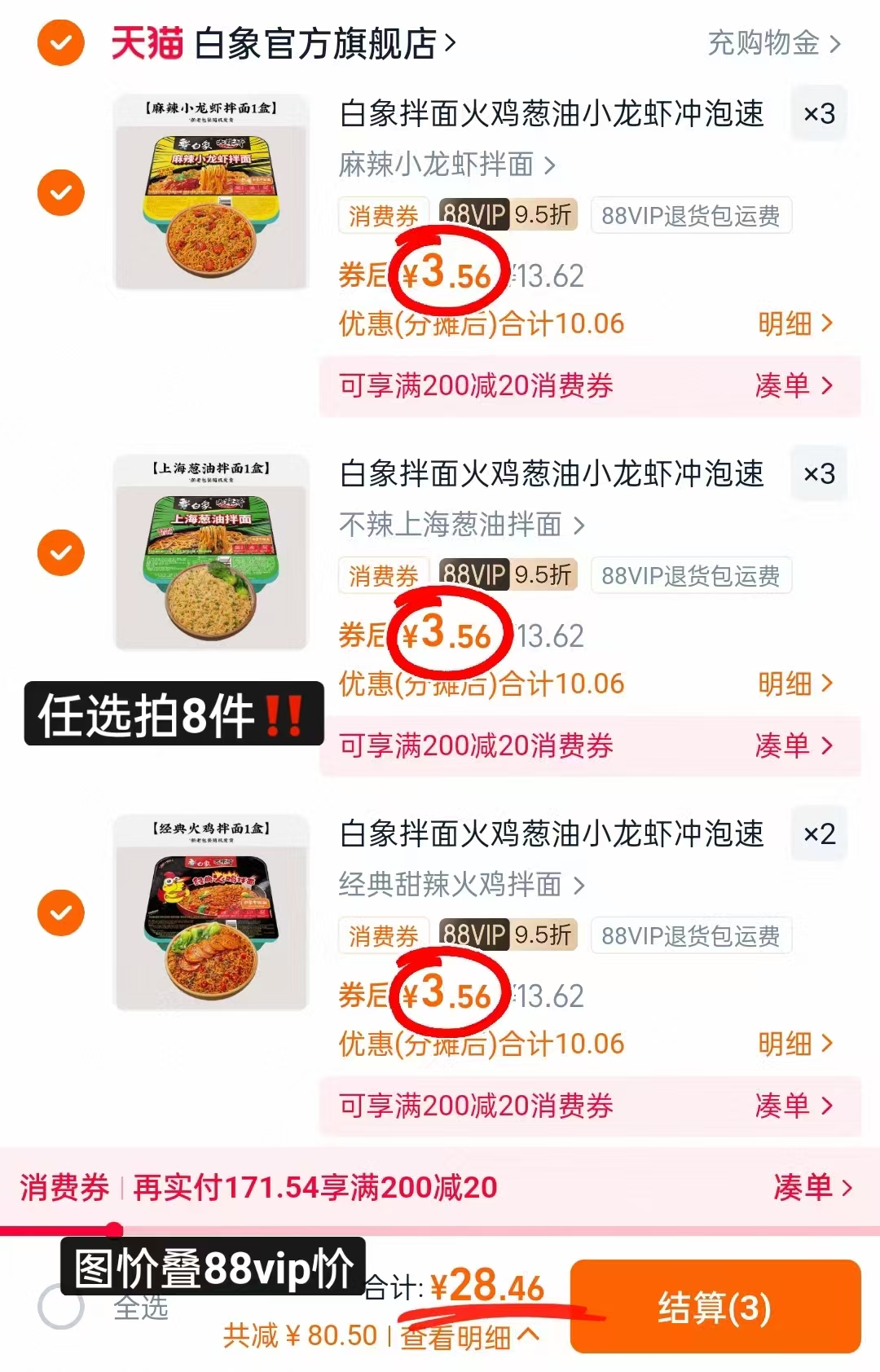Click the 88VIP退货包运费 tag on last item
This screenshot has height=1372, width=880.
(691, 935)
